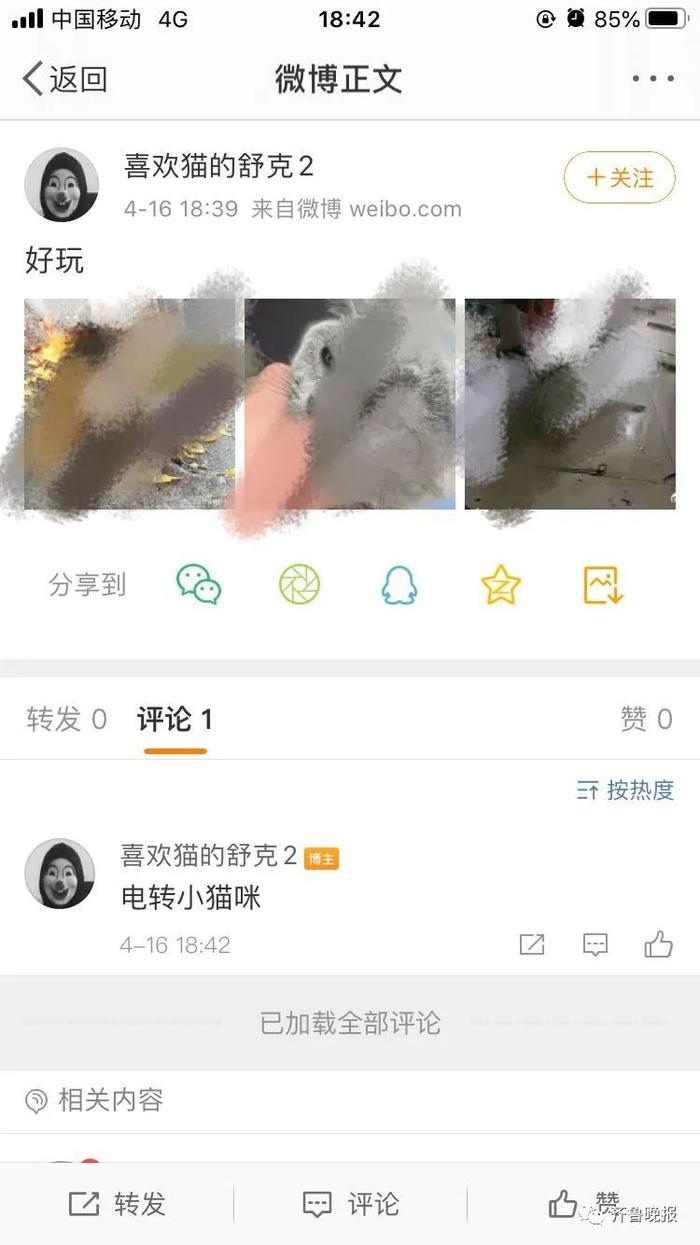The height and width of the screenshot is (1245, 700).
Task: Save the post as an image
Action: point(603,585)
